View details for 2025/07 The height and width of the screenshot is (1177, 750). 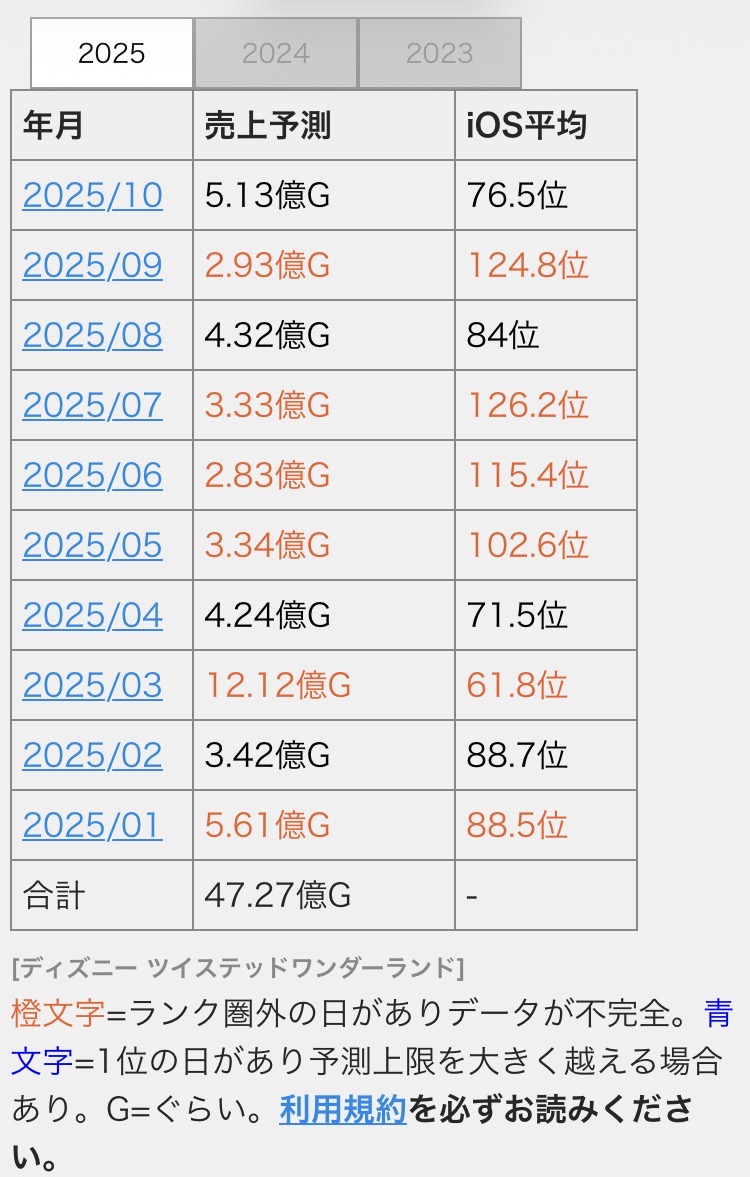[92, 405]
